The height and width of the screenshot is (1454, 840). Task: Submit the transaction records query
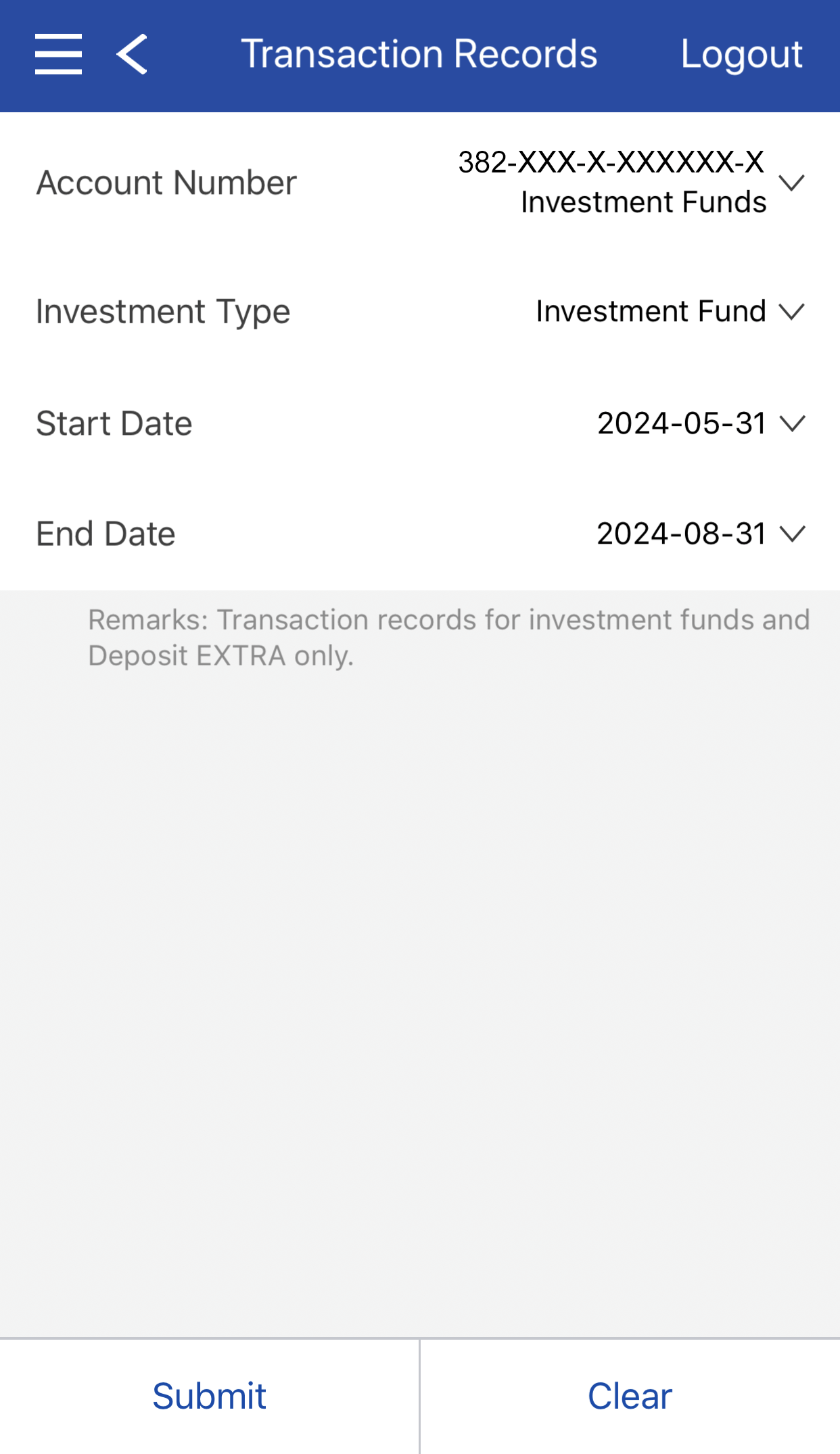pos(210,1396)
